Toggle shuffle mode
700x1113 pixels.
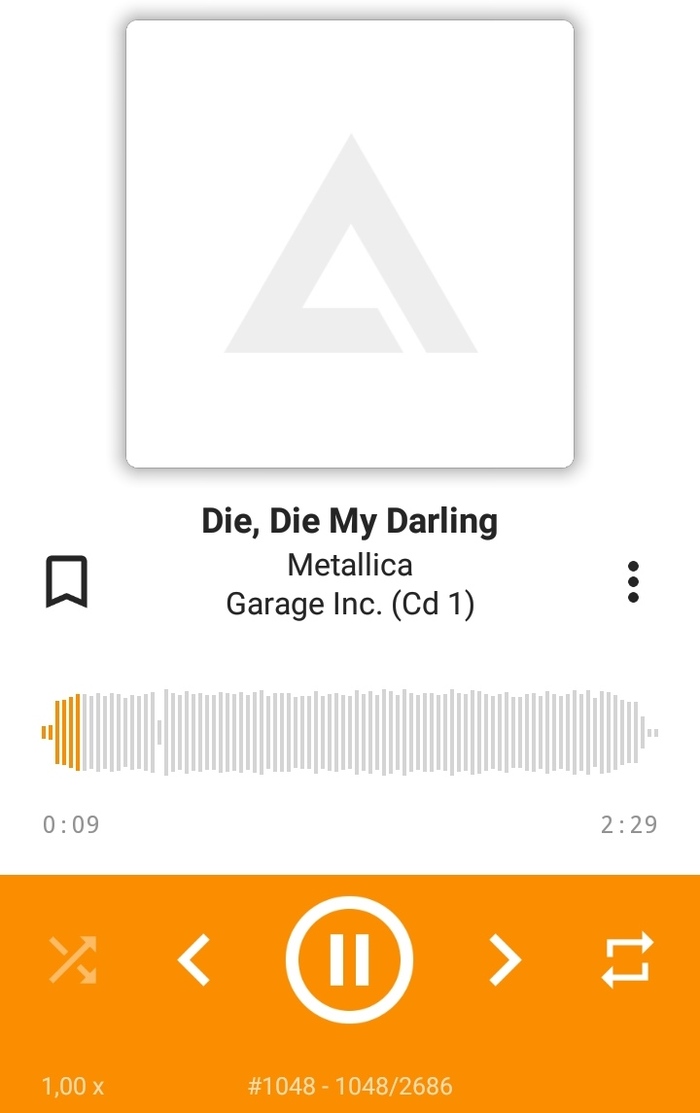[73, 960]
